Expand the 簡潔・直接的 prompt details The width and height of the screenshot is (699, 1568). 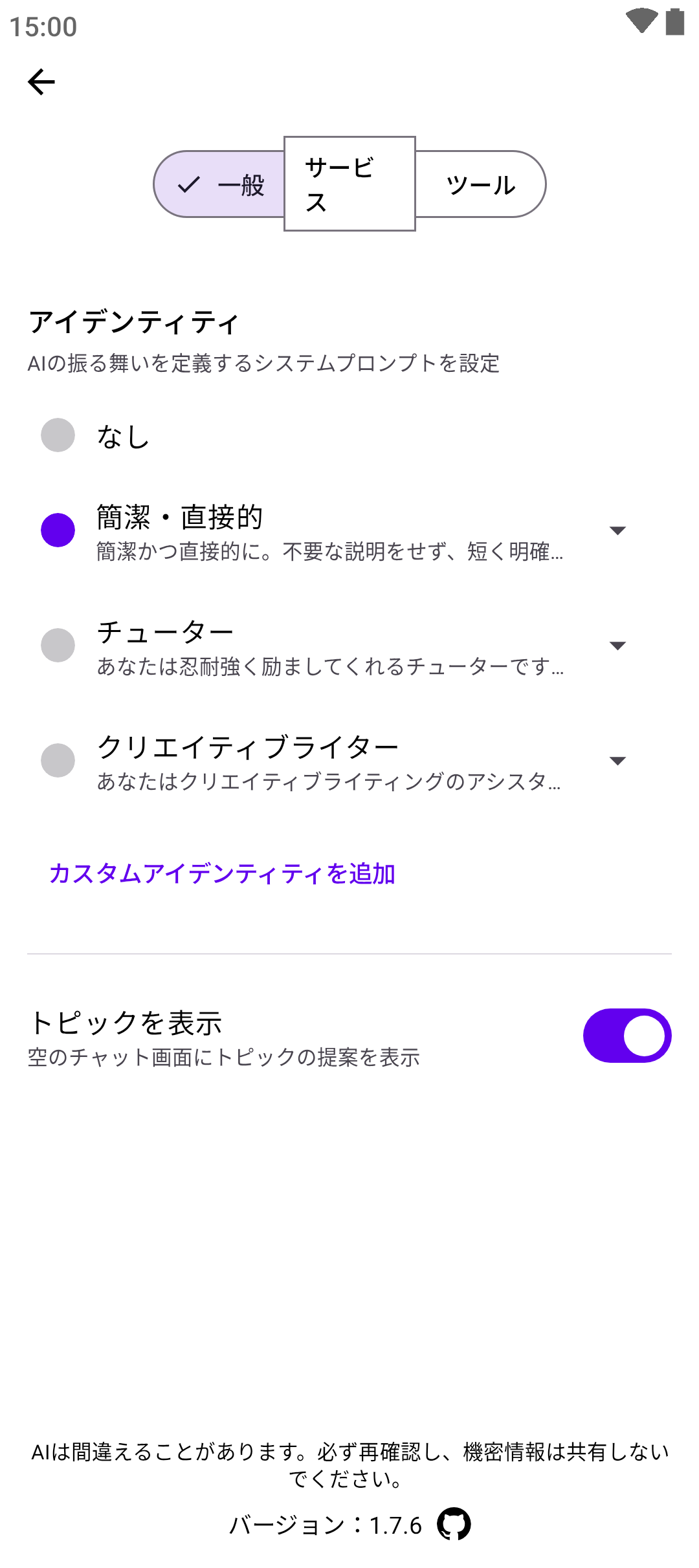(x=618, y=531)
